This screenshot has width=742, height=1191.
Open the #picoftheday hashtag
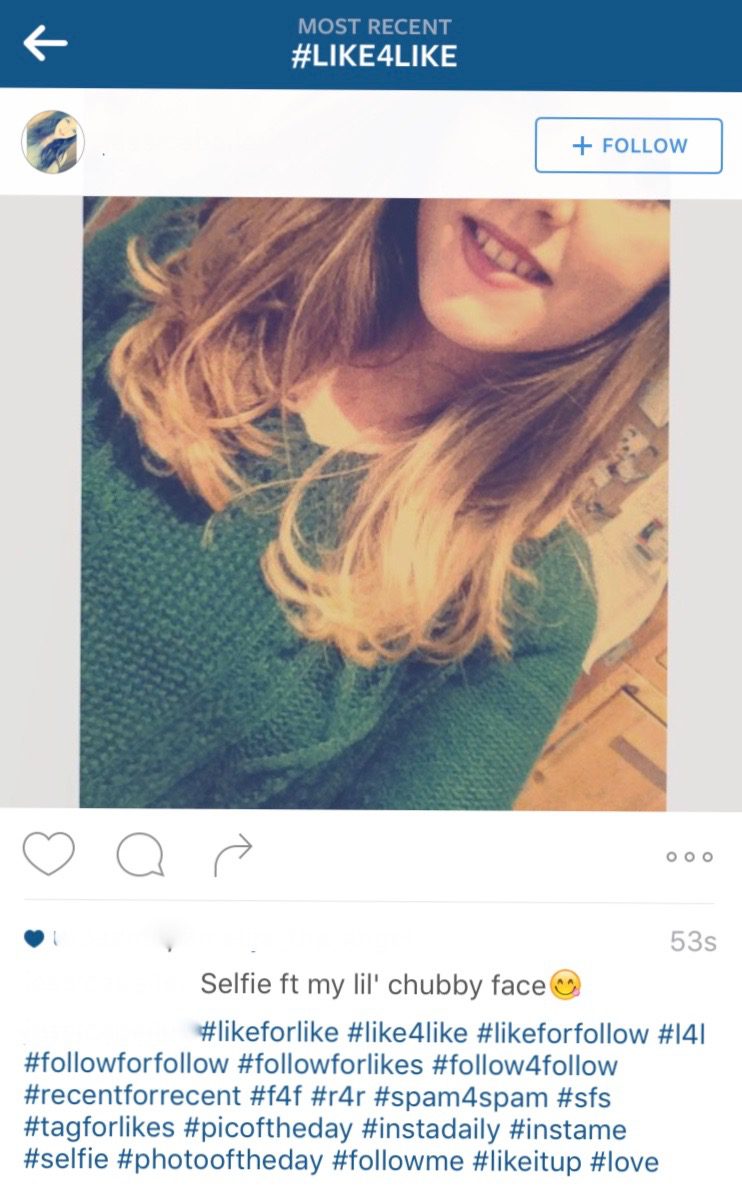click(268, 1129)
